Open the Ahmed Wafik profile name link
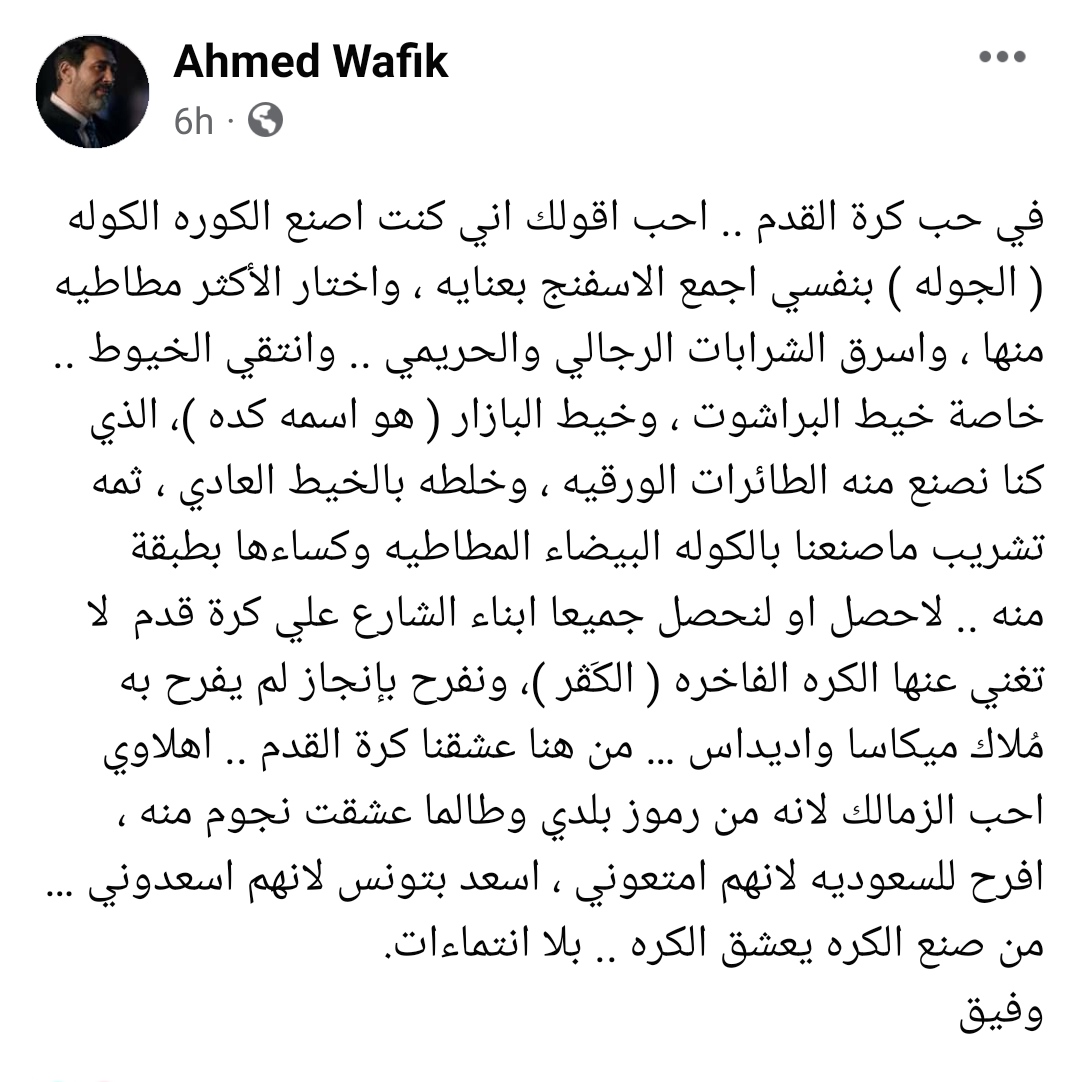 [310, 62]
